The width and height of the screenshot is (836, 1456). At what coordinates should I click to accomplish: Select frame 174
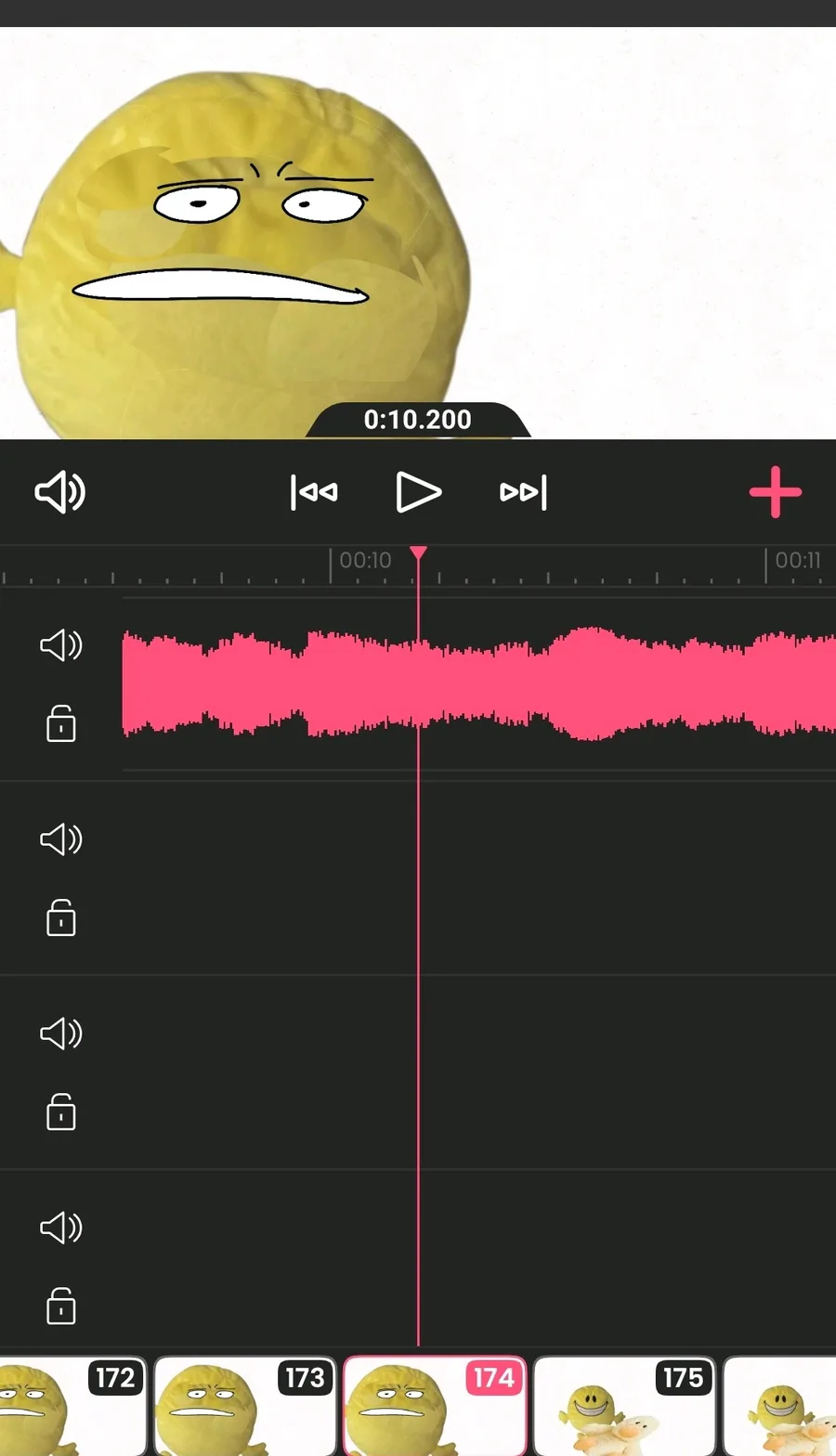435,1406
